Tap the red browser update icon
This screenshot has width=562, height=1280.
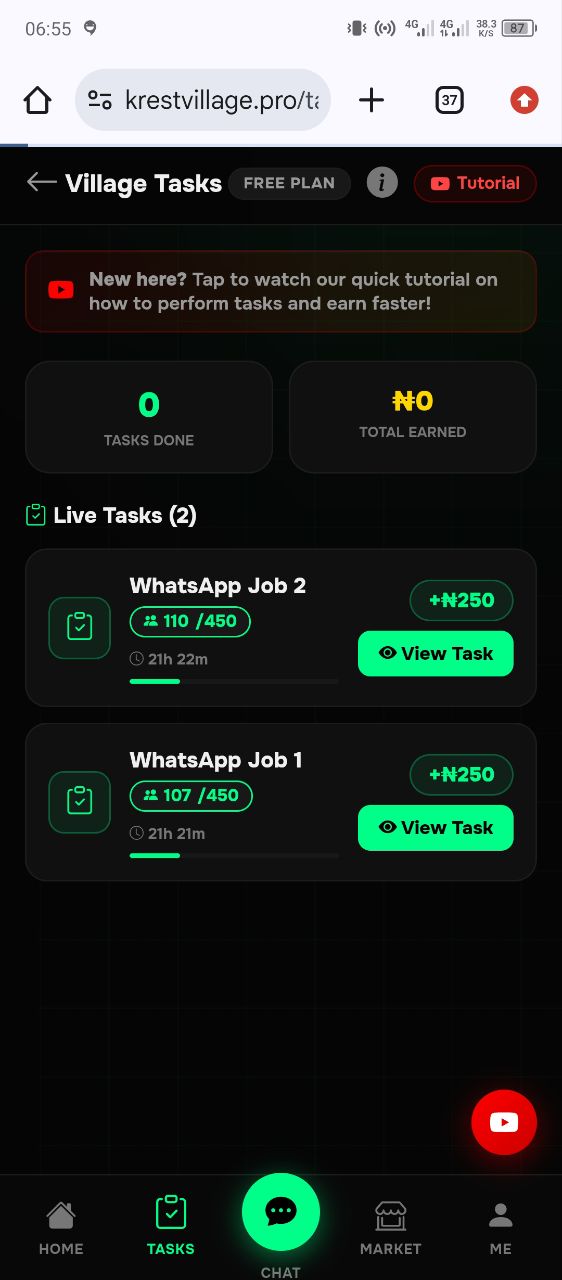tap(524, 100)
